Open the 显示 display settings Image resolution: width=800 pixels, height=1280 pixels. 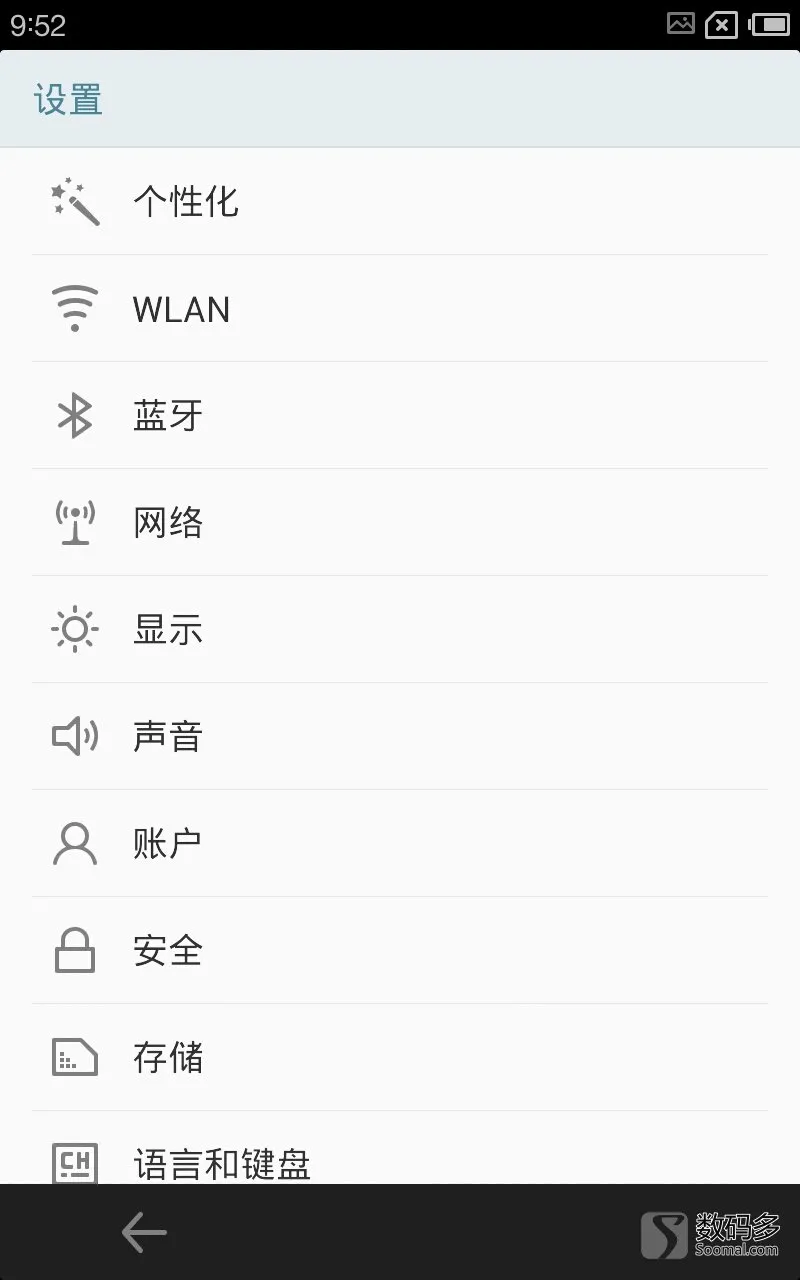point(400,630)
